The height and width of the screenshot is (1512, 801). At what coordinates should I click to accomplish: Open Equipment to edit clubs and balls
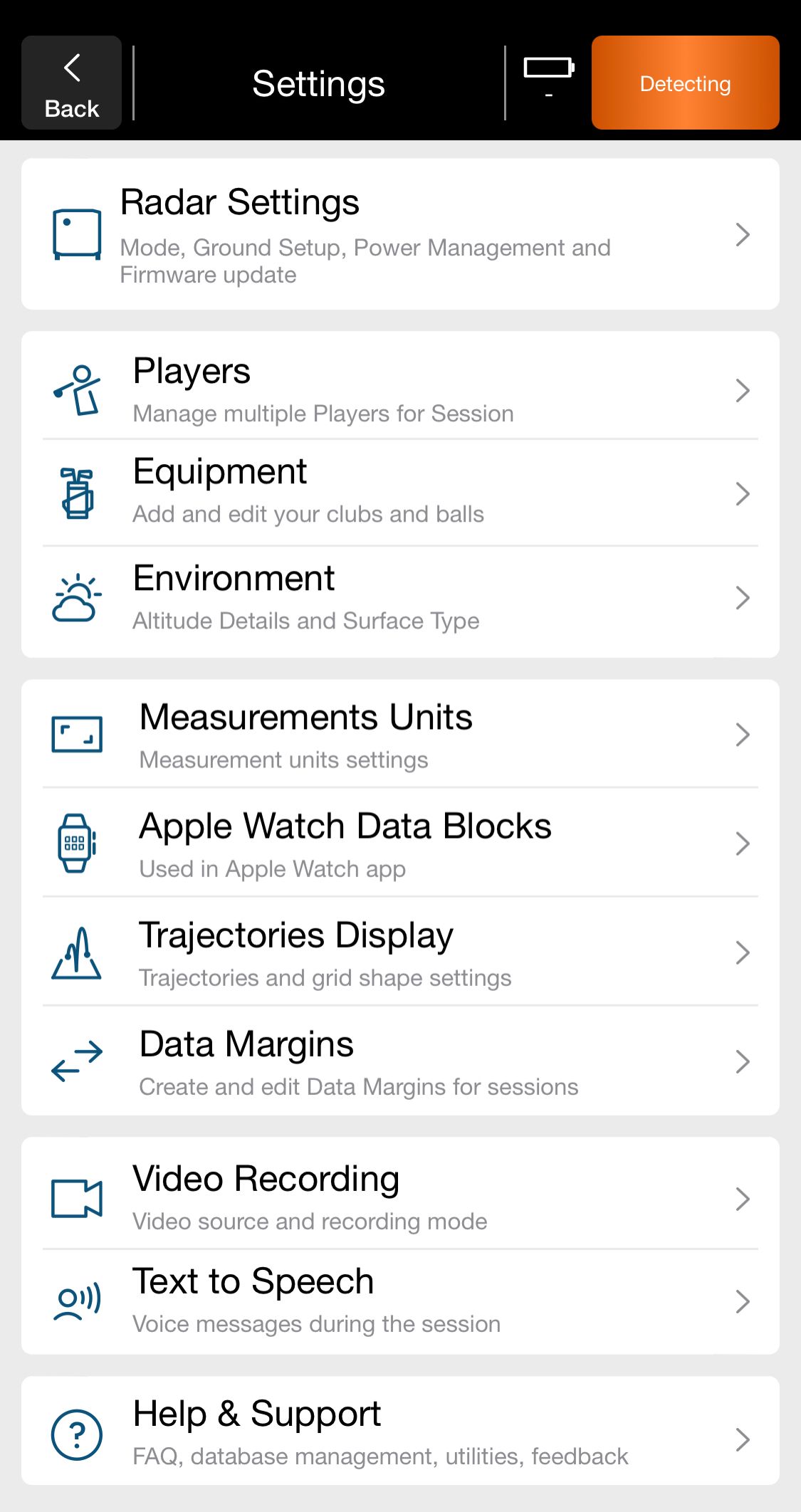(400, 493)
